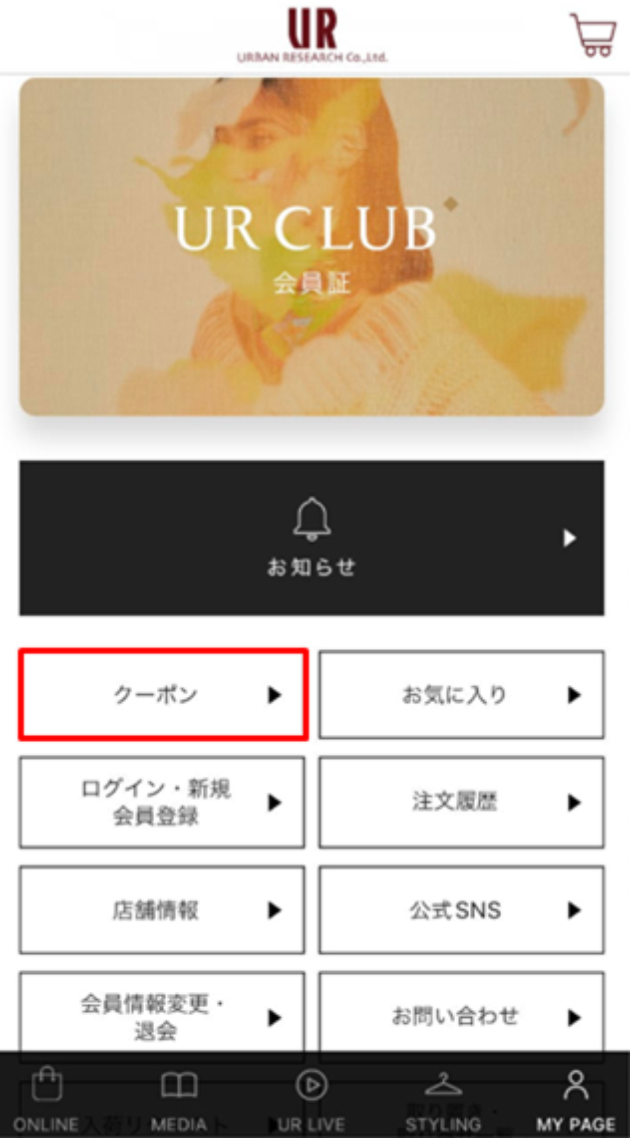Open the shopping cart

point(593,34)
